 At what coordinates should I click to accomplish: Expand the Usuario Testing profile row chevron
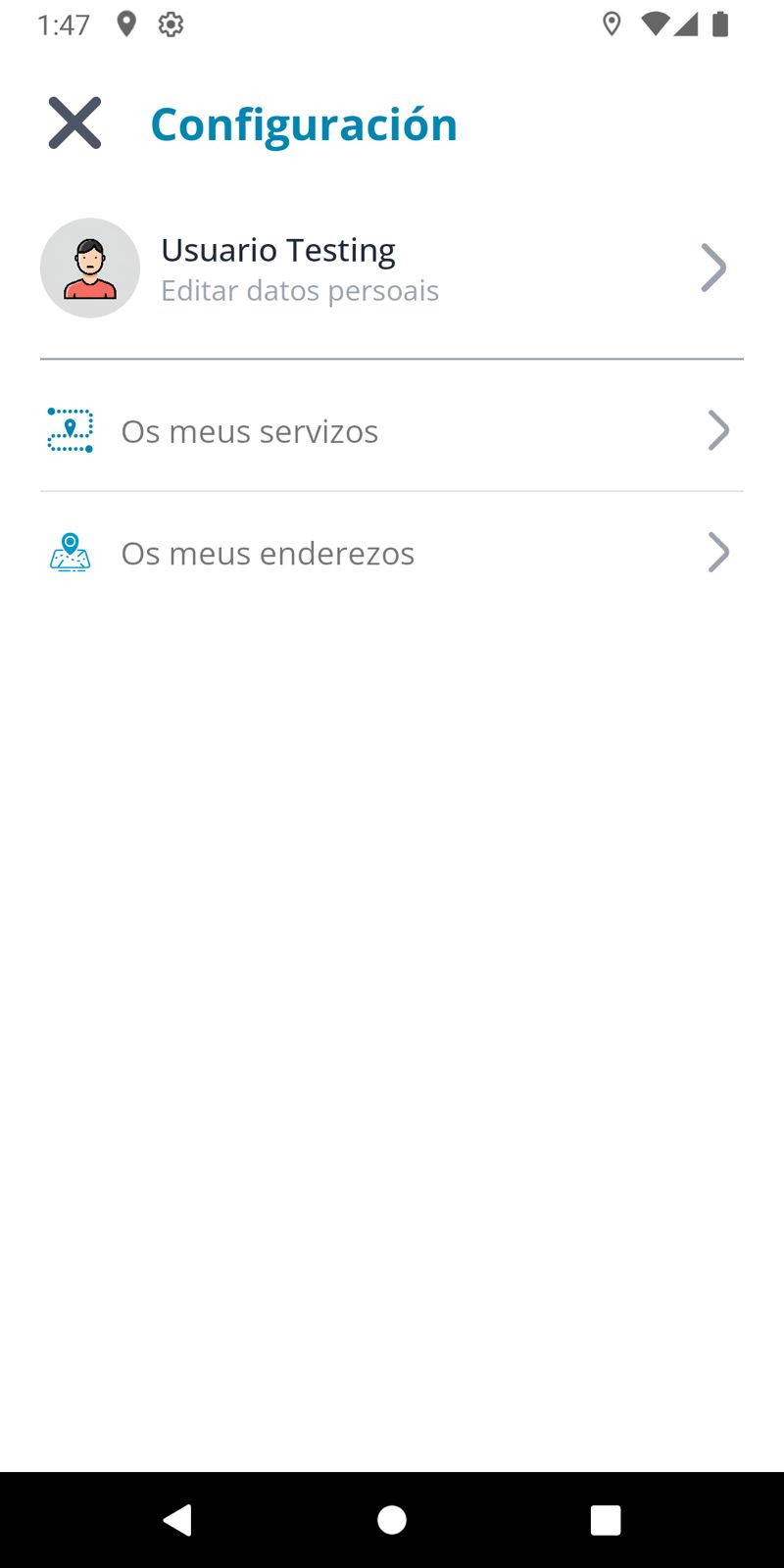tap(714, 267)
